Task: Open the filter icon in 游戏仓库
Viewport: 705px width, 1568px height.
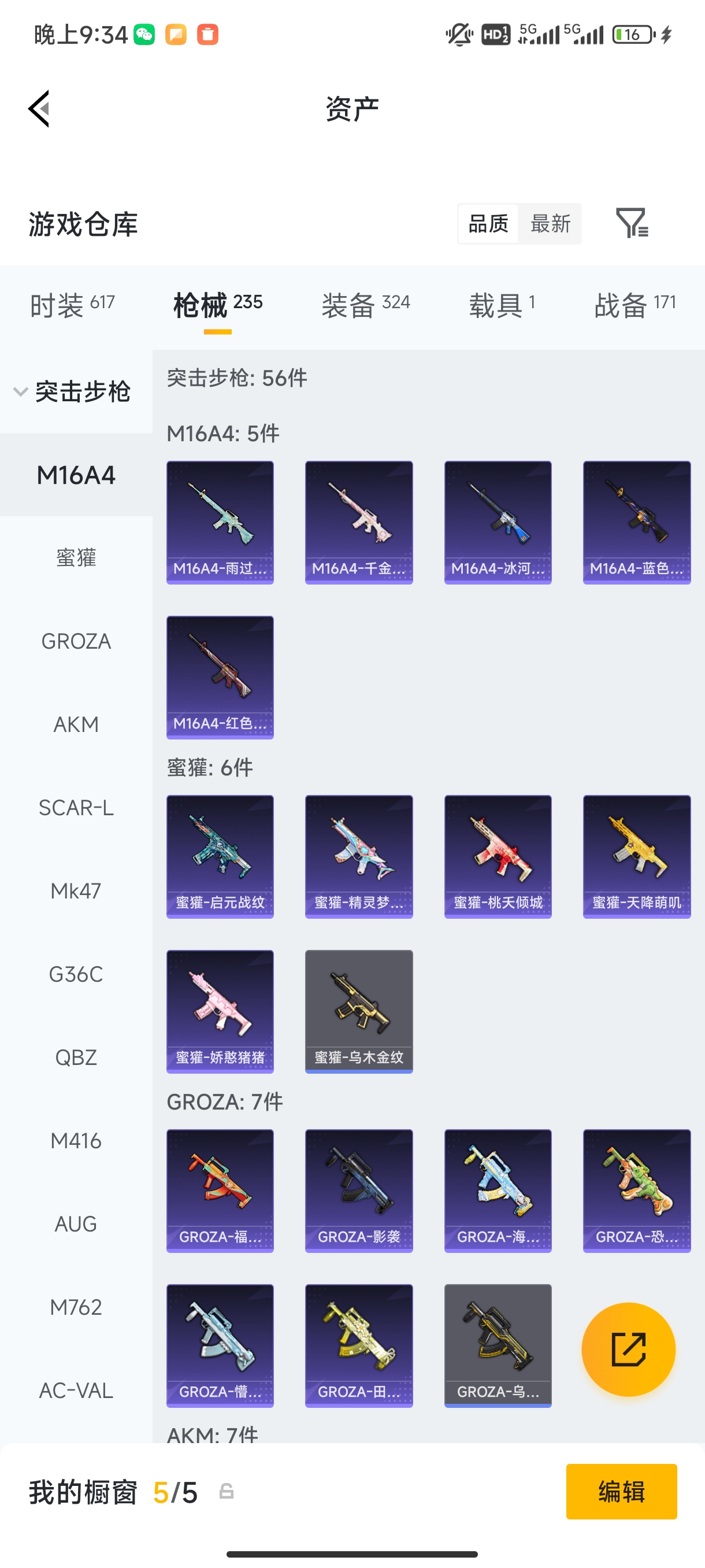Action: [x=632, y=223]
